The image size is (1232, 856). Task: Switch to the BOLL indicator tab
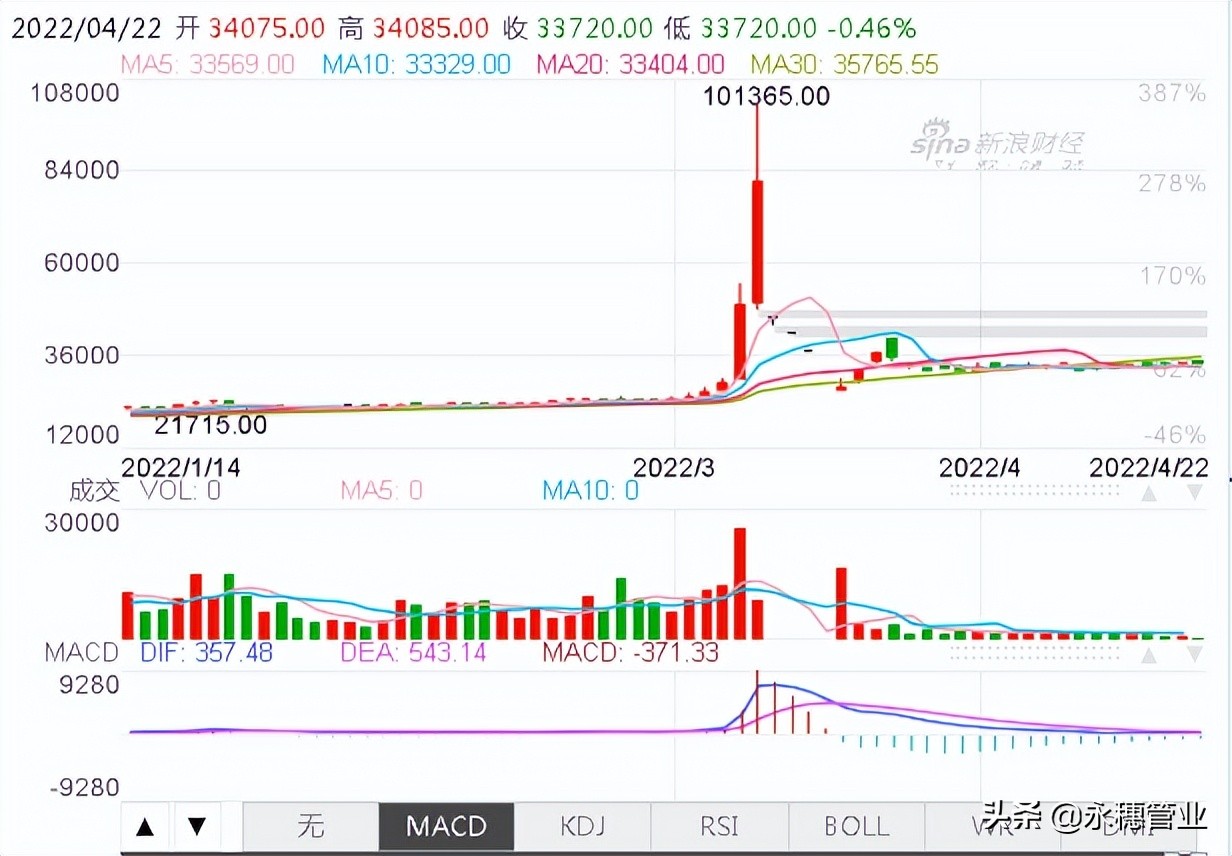pyautogui.click(x=856, y=827)
